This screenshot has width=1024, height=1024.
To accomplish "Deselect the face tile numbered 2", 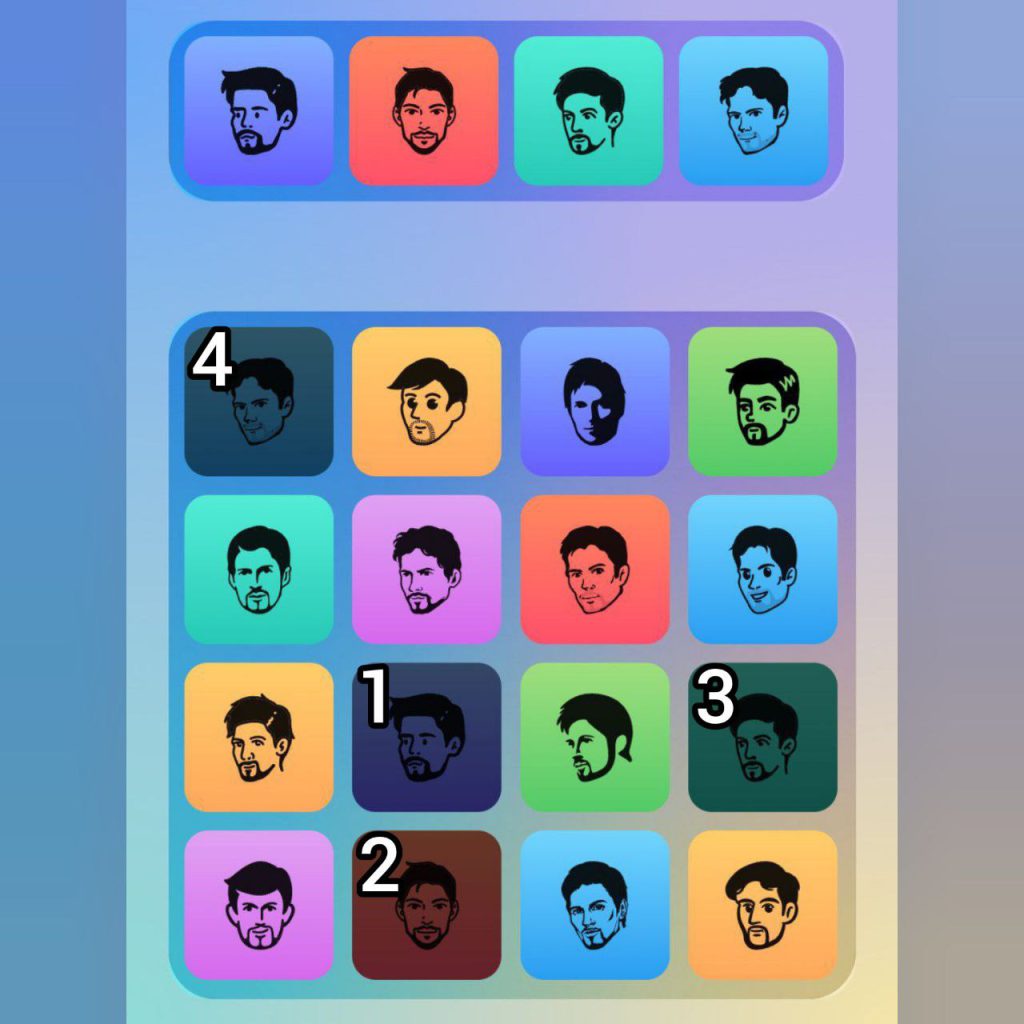I will pos(426,905).
